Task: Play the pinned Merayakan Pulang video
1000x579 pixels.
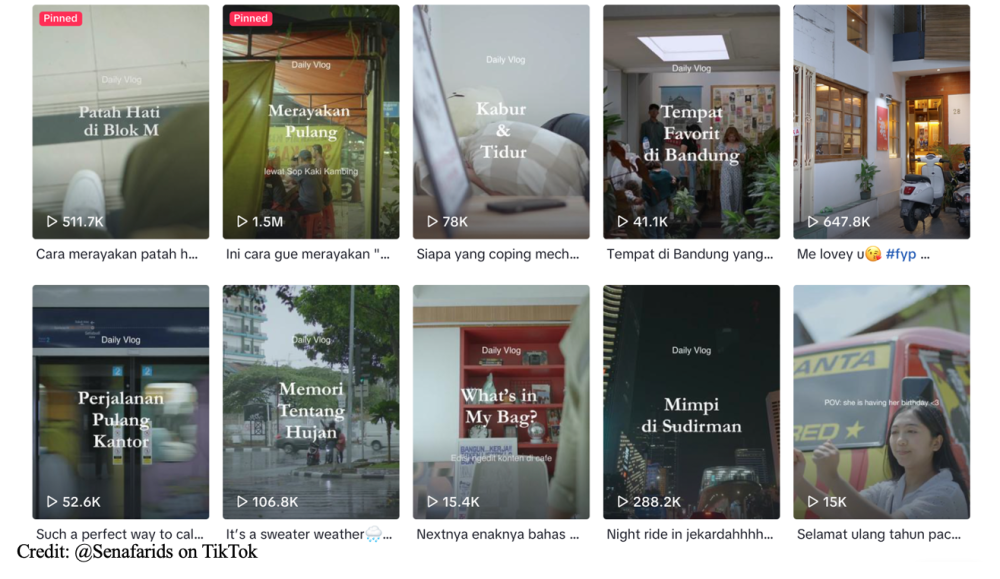Action: click(310, 122)
